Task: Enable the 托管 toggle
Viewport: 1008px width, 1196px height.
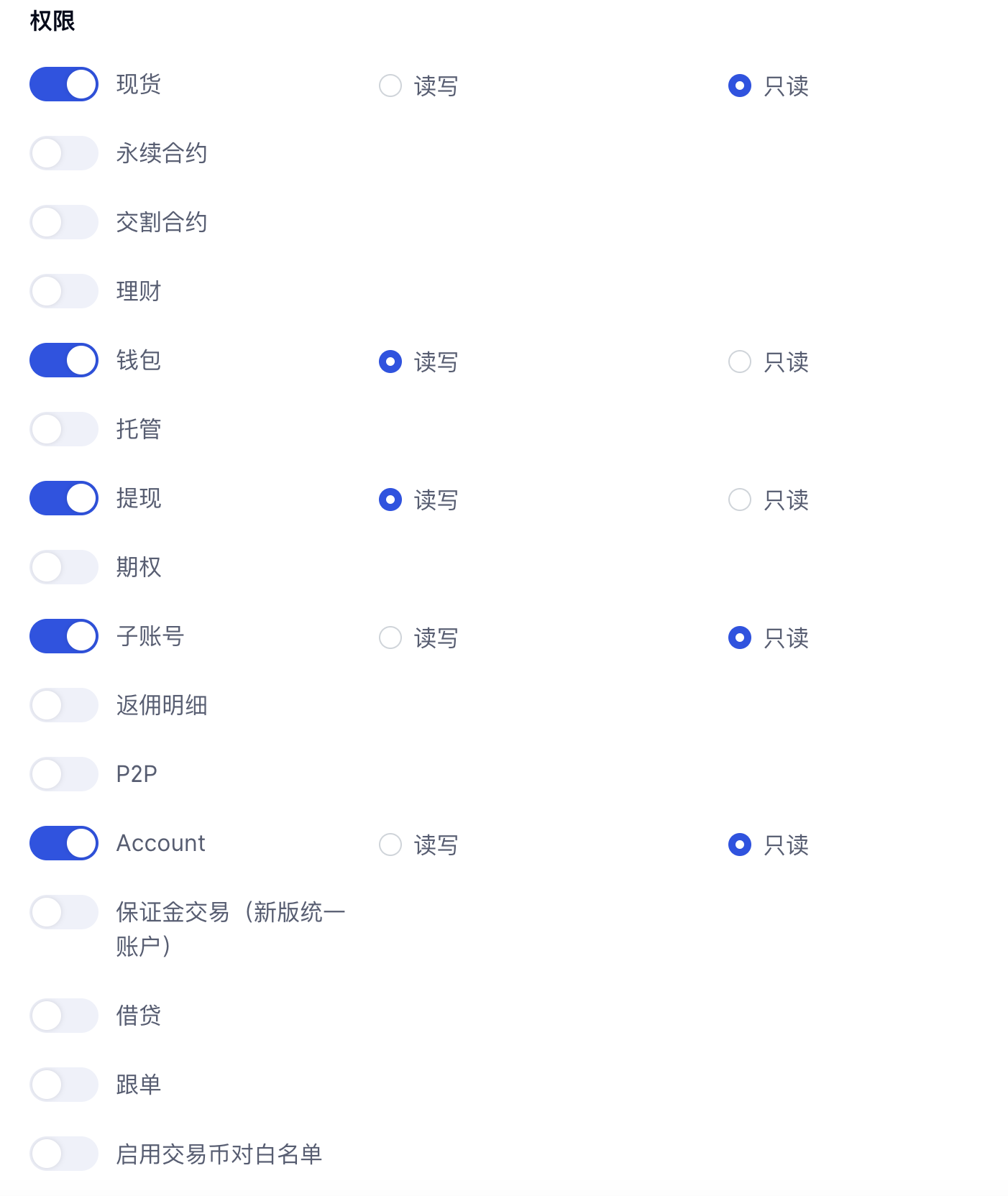Action: [x=63, y=429]
